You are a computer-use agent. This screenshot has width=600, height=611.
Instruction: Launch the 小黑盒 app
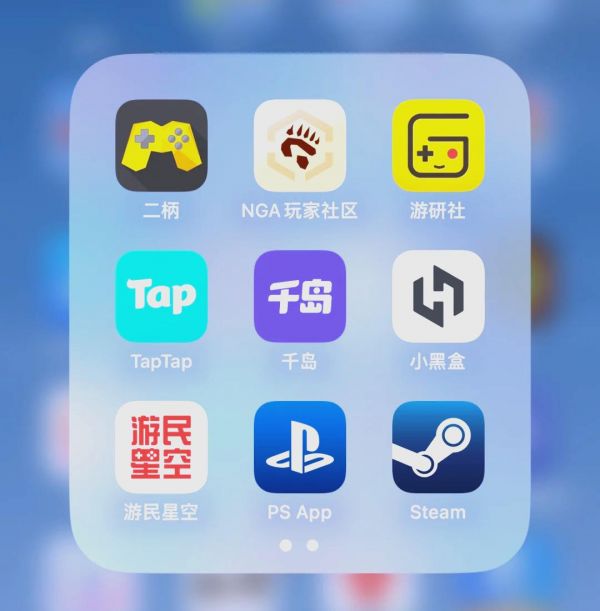(438, 297)
